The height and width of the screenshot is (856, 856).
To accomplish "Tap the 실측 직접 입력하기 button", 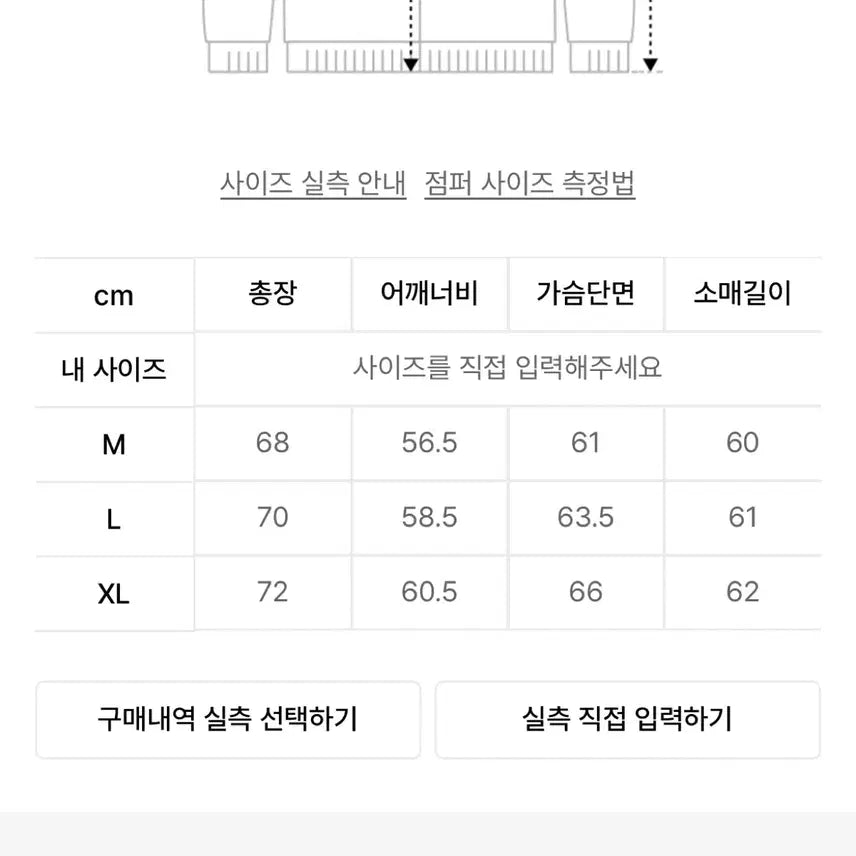I will (x=627, y=719).
